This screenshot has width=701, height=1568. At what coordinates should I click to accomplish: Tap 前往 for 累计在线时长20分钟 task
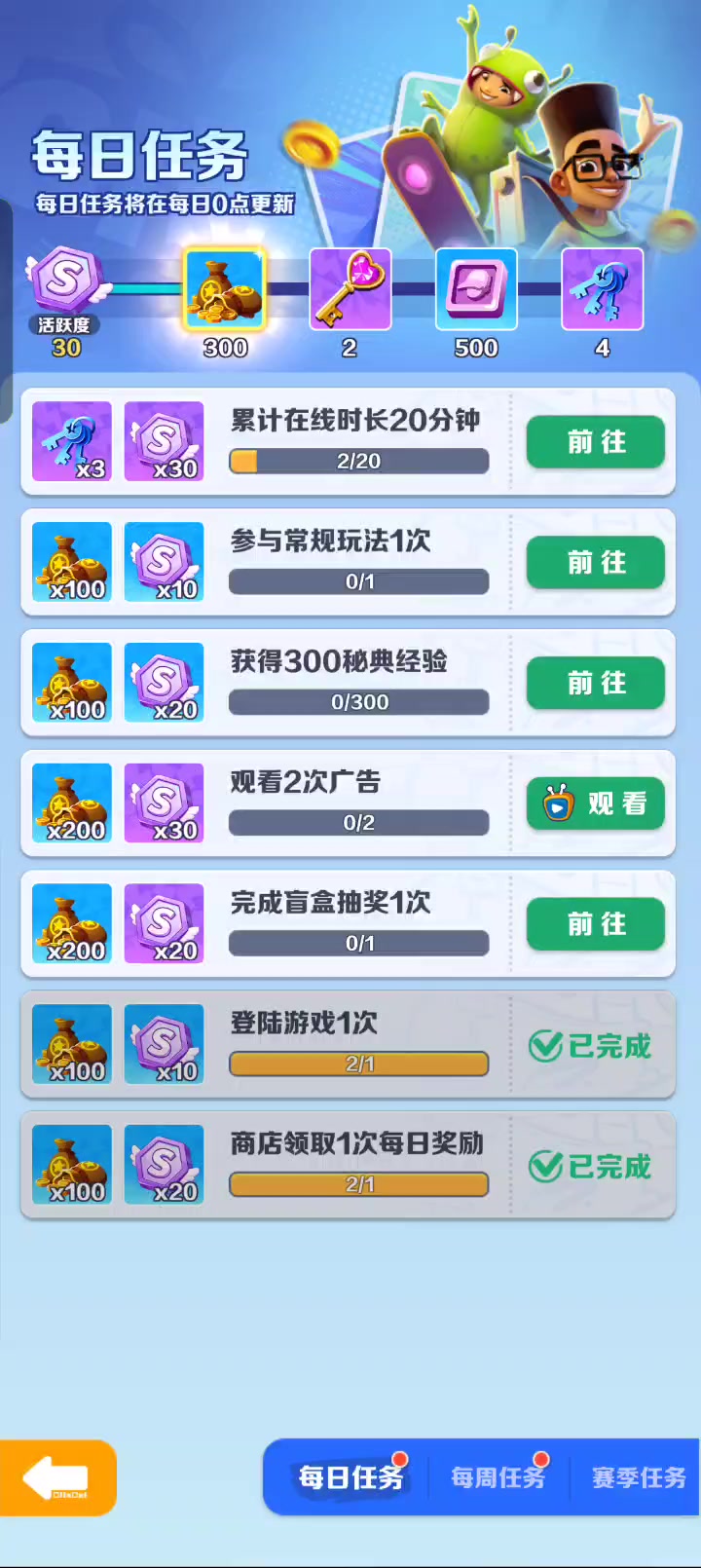tap(595, 442)
